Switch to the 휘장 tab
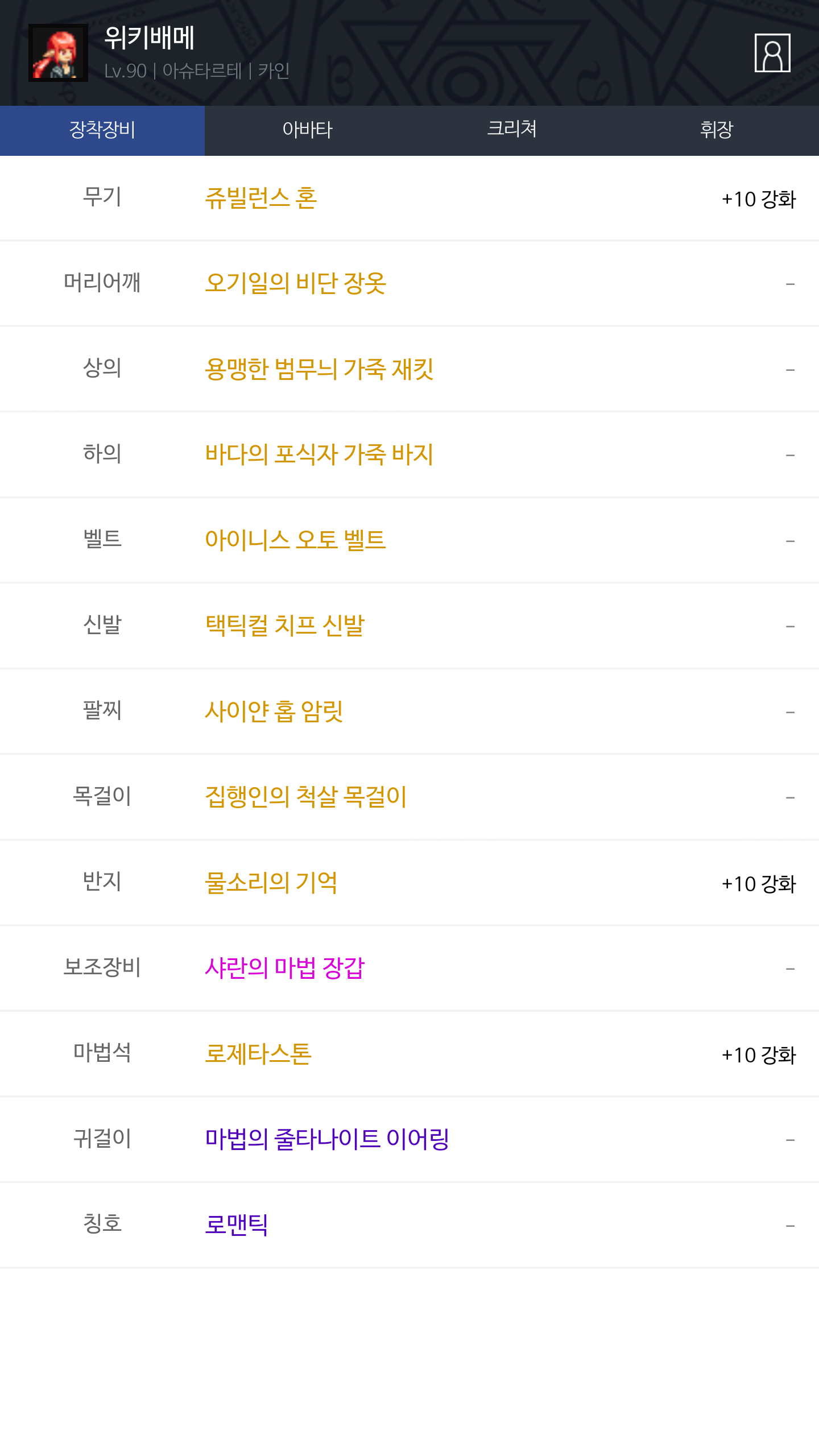This screenshot has height=1456, width=819. coord(716,130)
